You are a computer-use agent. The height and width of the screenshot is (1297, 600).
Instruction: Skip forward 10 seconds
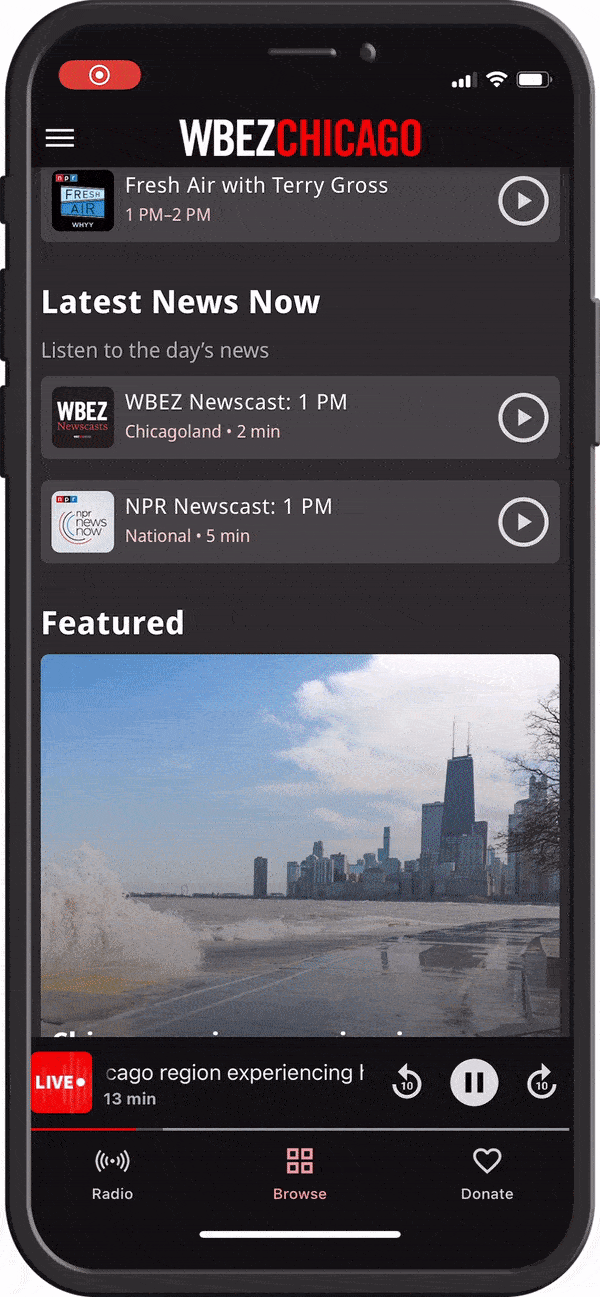coord(541,1082)
